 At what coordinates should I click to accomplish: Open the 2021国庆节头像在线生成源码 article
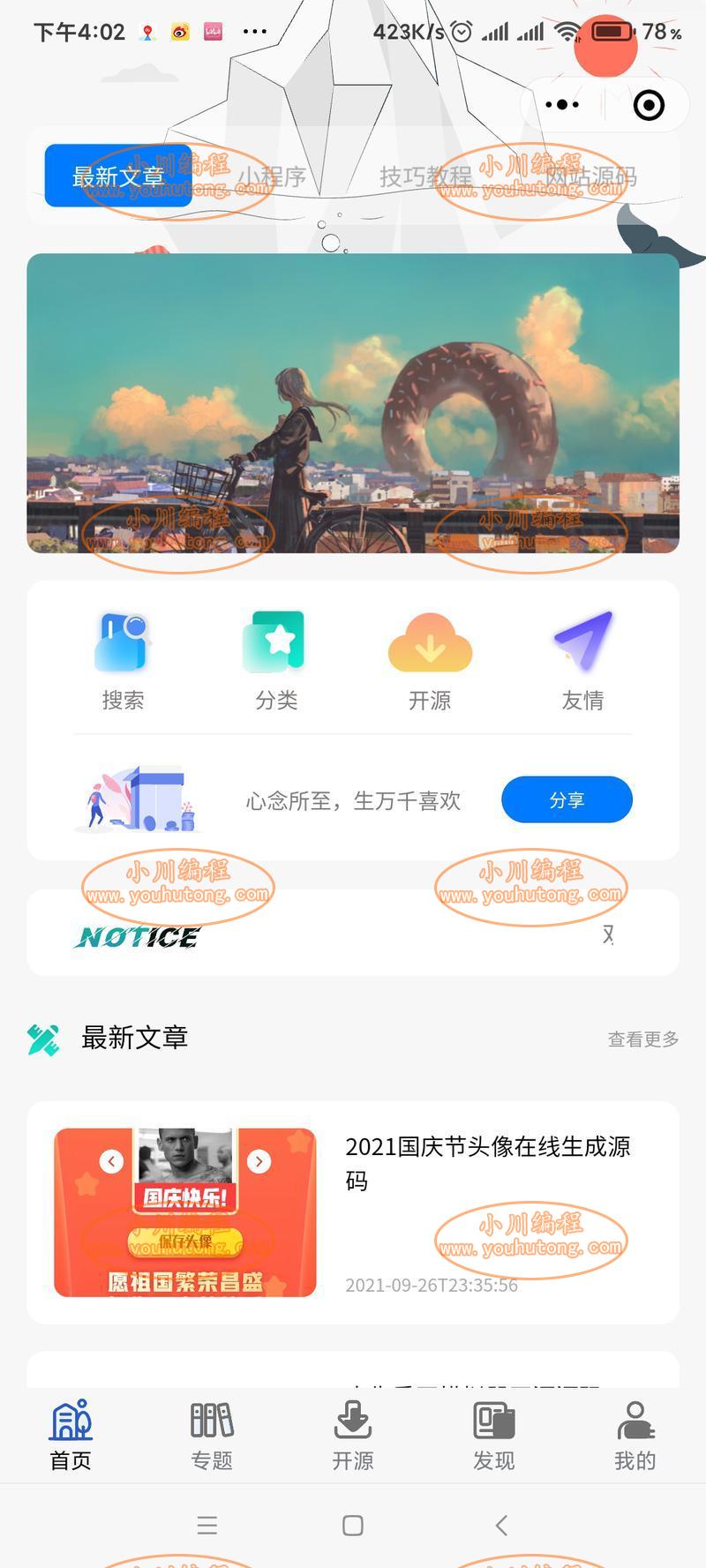487,1162
